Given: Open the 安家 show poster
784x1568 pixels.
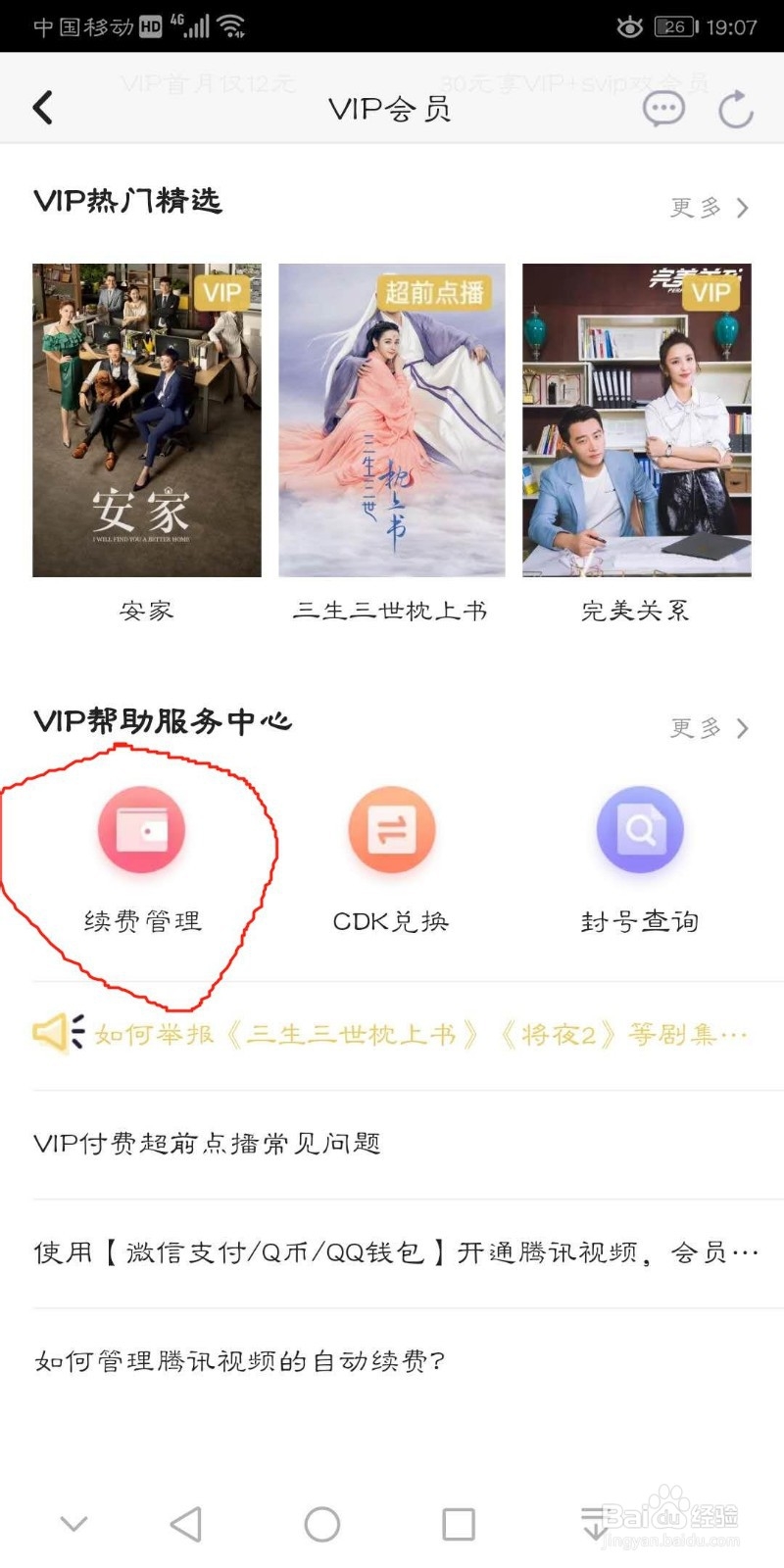Looking at the screenshot, I should 147,420.
